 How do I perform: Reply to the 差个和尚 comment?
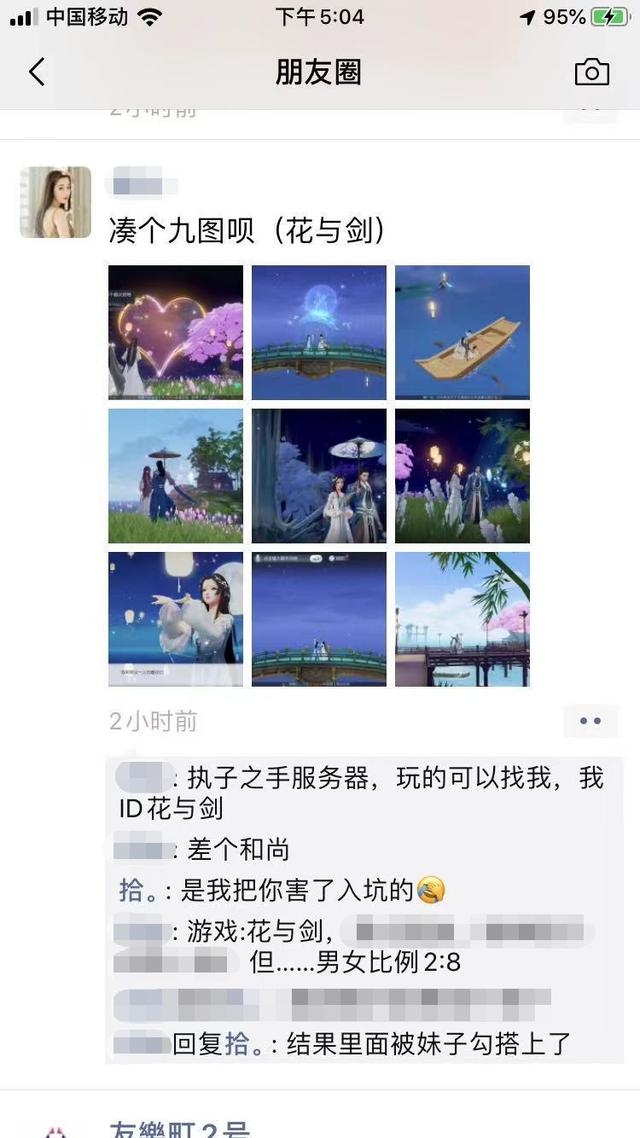click(x=240, y=850)
